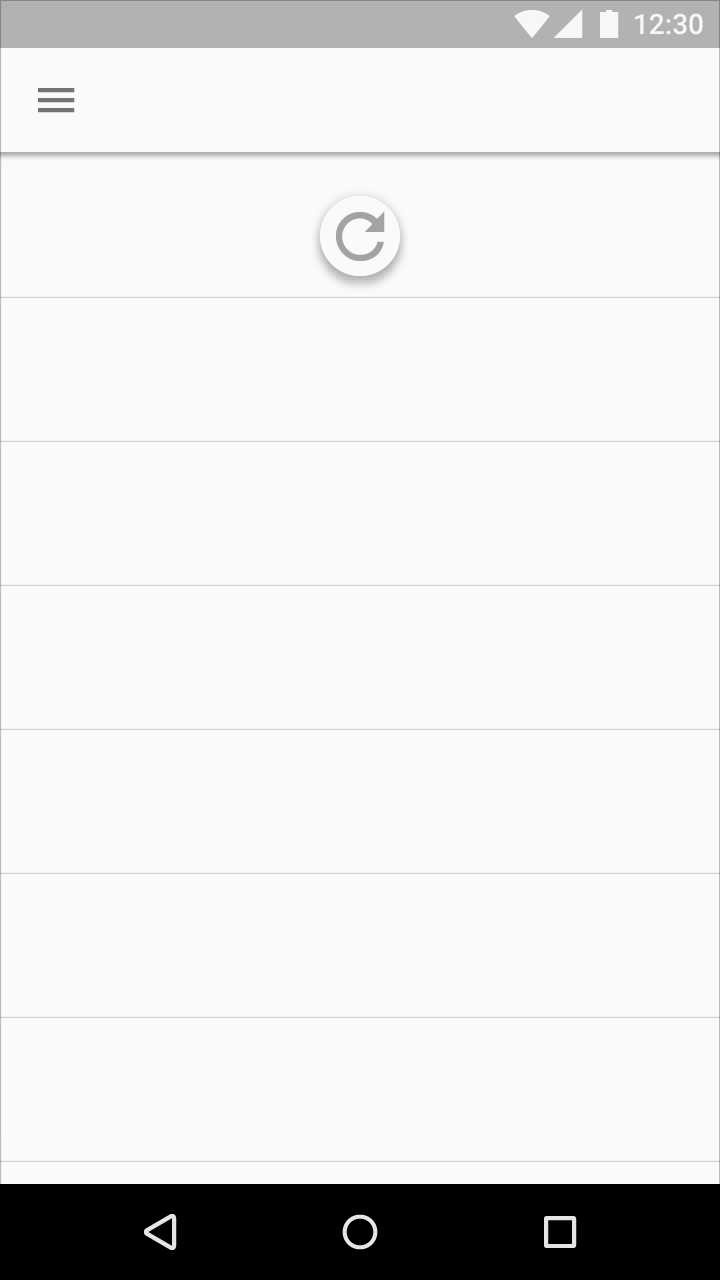Go back using the system back button
The width and height of the screenshot is (720, 1280).
pos(160,1231)
